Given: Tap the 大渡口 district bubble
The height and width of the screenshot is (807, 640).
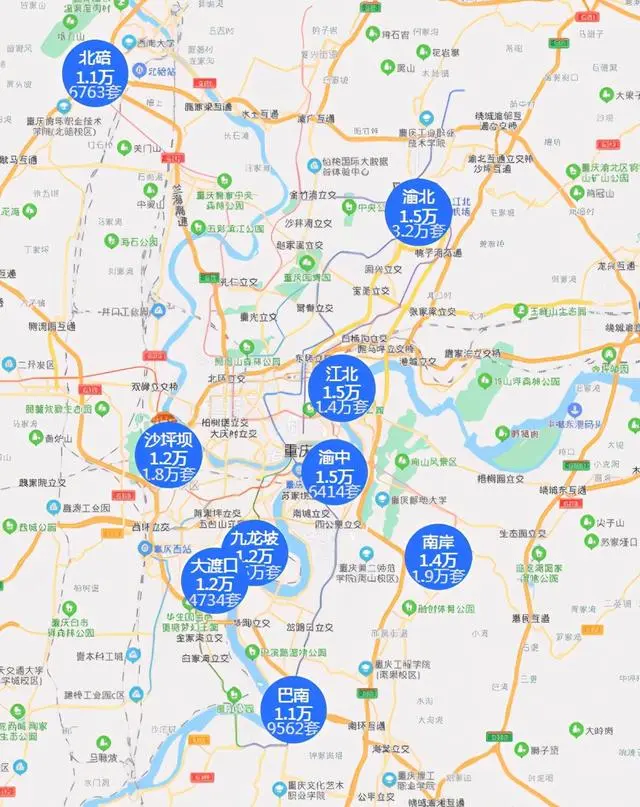Looking at the screenshot, I should pos(213,582).
